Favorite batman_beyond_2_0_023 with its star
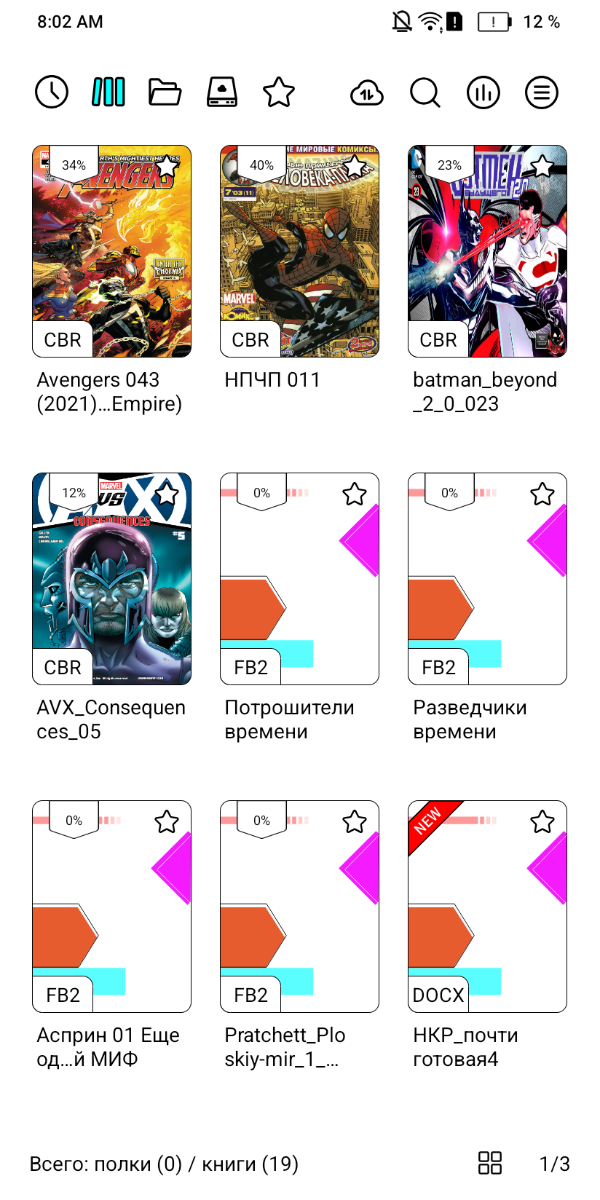Screen dimensions: 600x1200 pos(542,166)
